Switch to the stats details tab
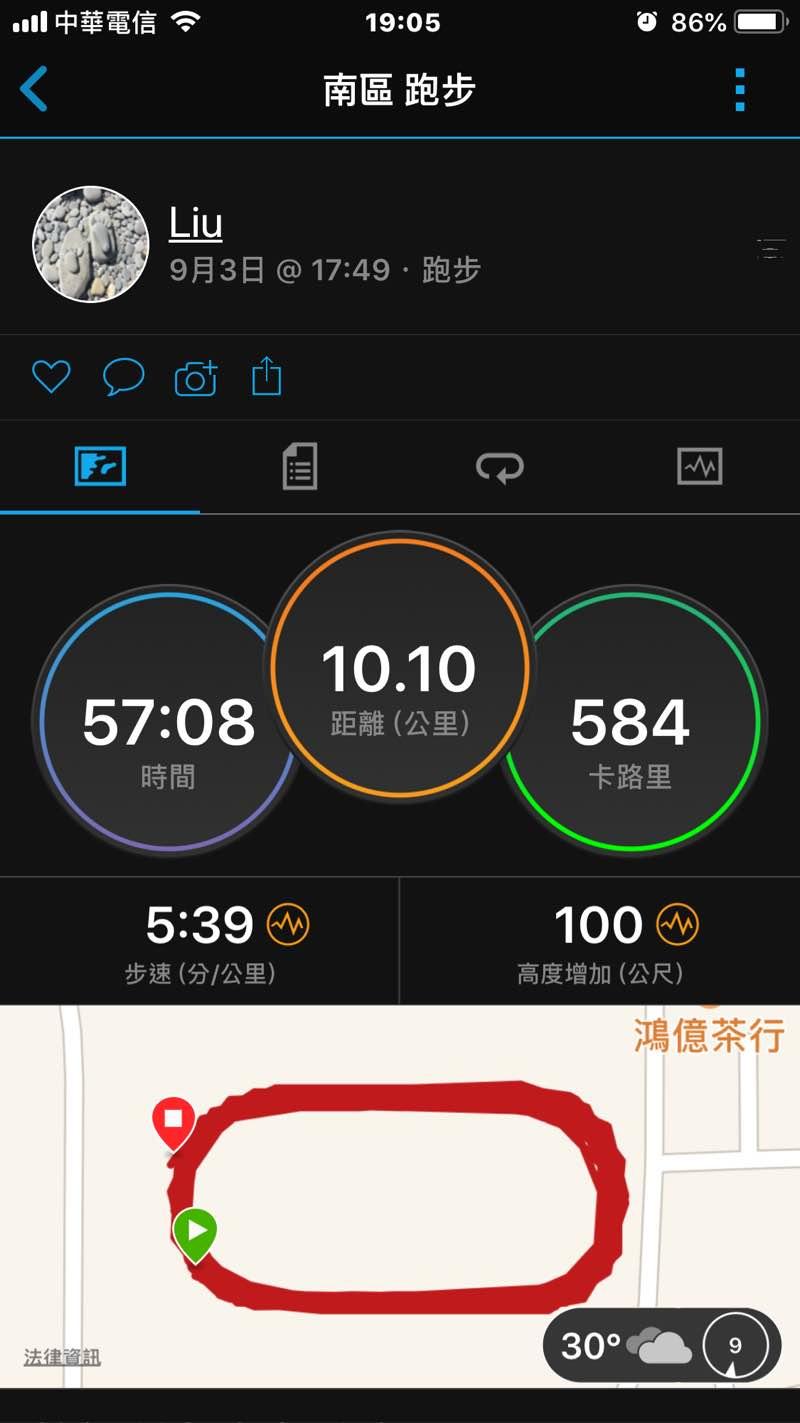 point(300,466)
